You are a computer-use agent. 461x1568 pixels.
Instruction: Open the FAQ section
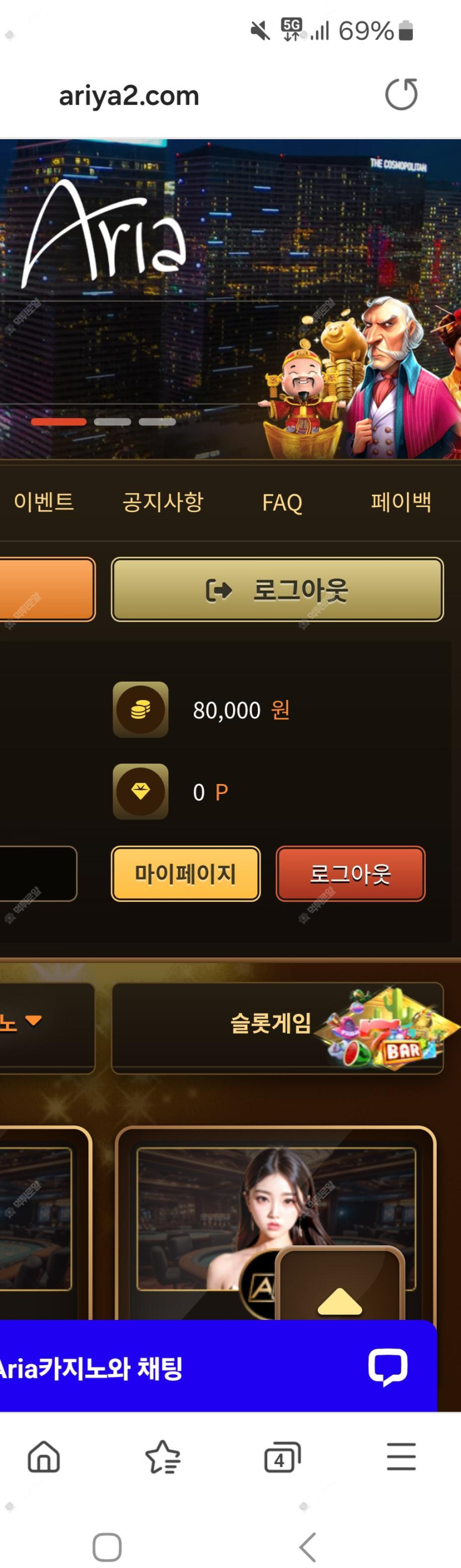click(x=282, y=503)
